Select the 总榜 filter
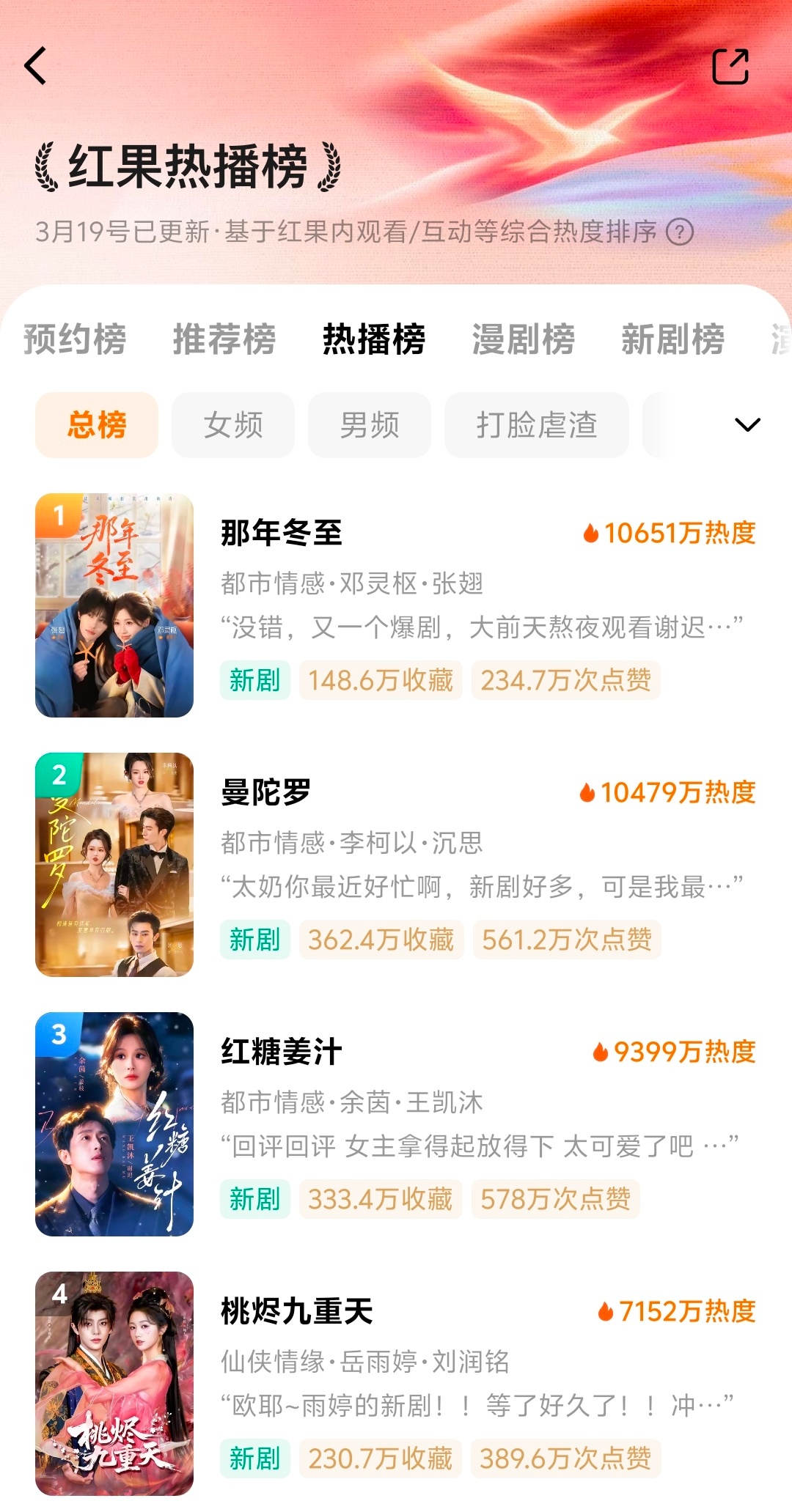The image size is (792, 1512). click(x=96, y=425)
